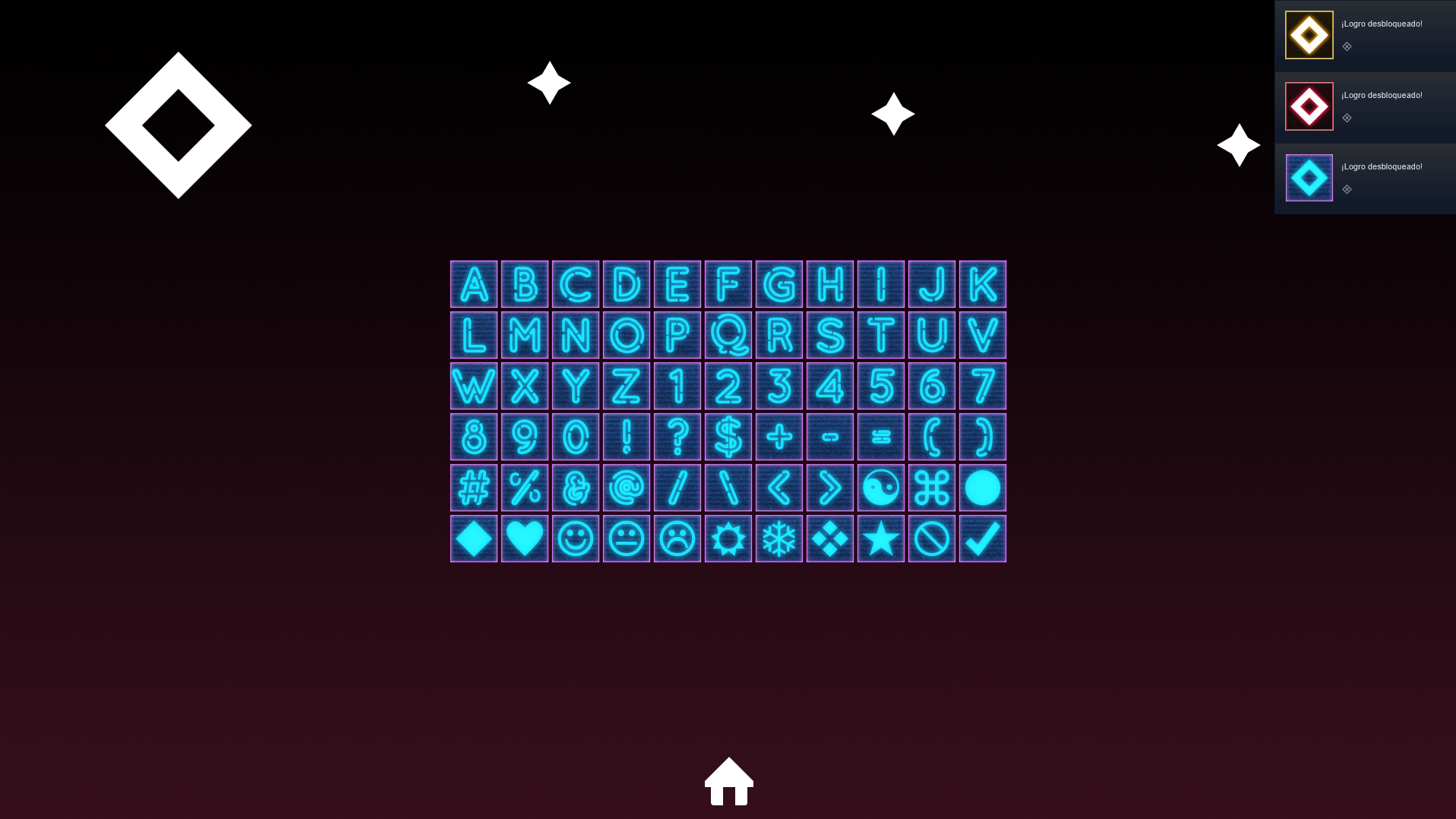
Task: Select the letter M tile
Action: tap(525, 335)
